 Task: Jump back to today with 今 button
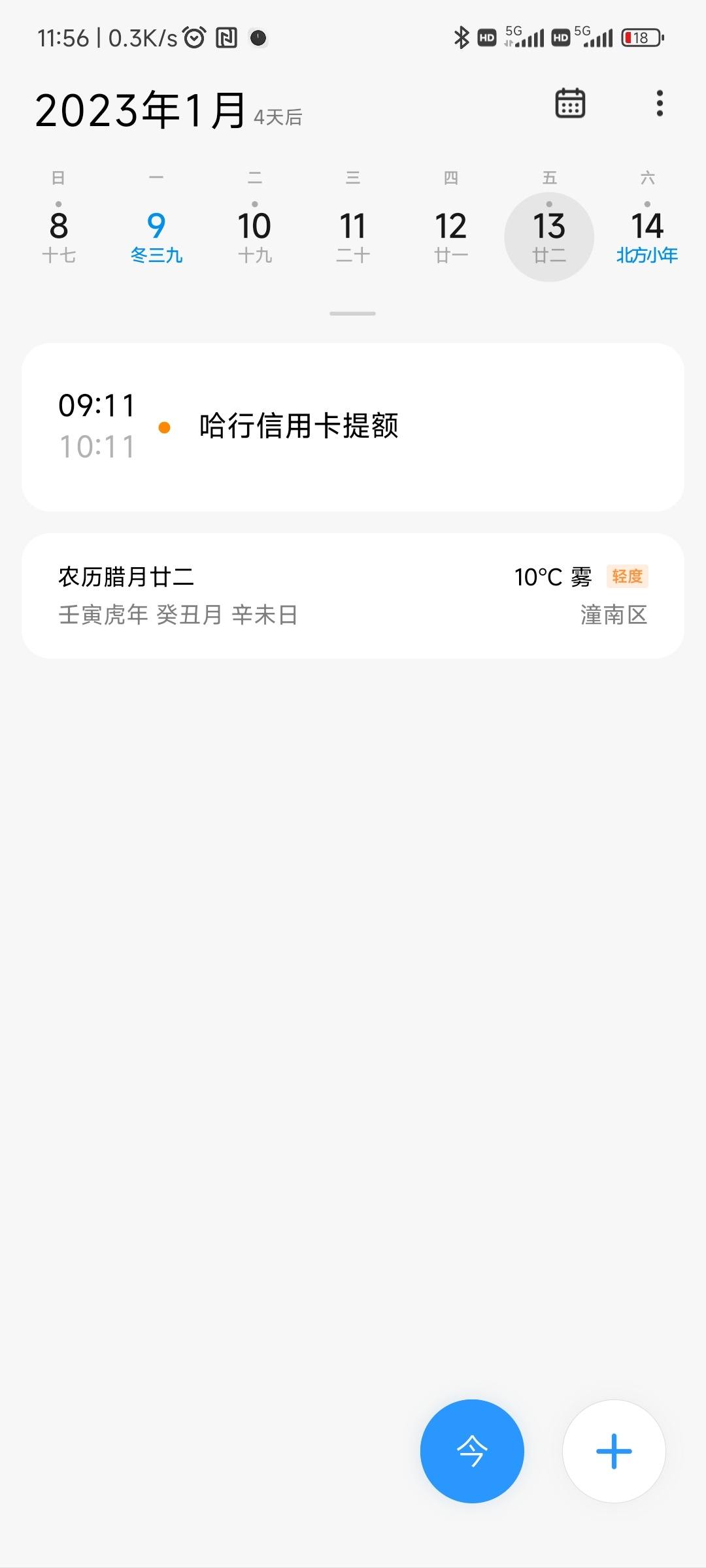pos(472,1451)
